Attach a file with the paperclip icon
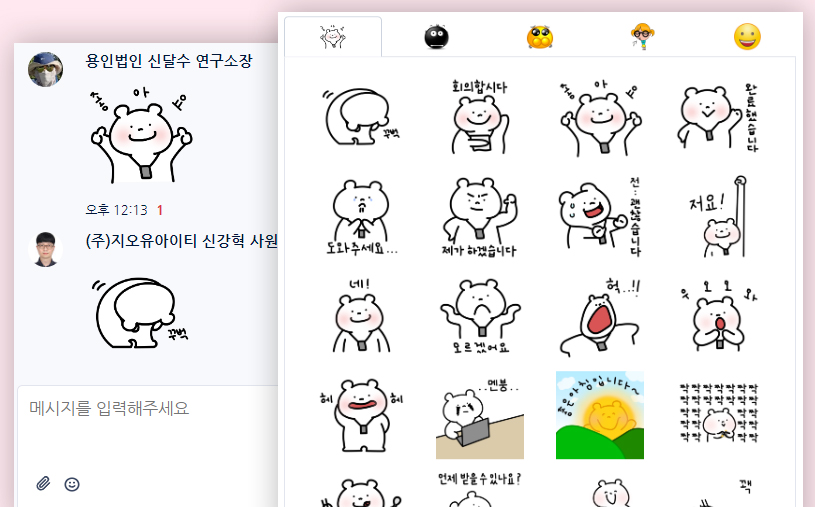The height and width of the screenshot is (507, 815). [43, 484]
